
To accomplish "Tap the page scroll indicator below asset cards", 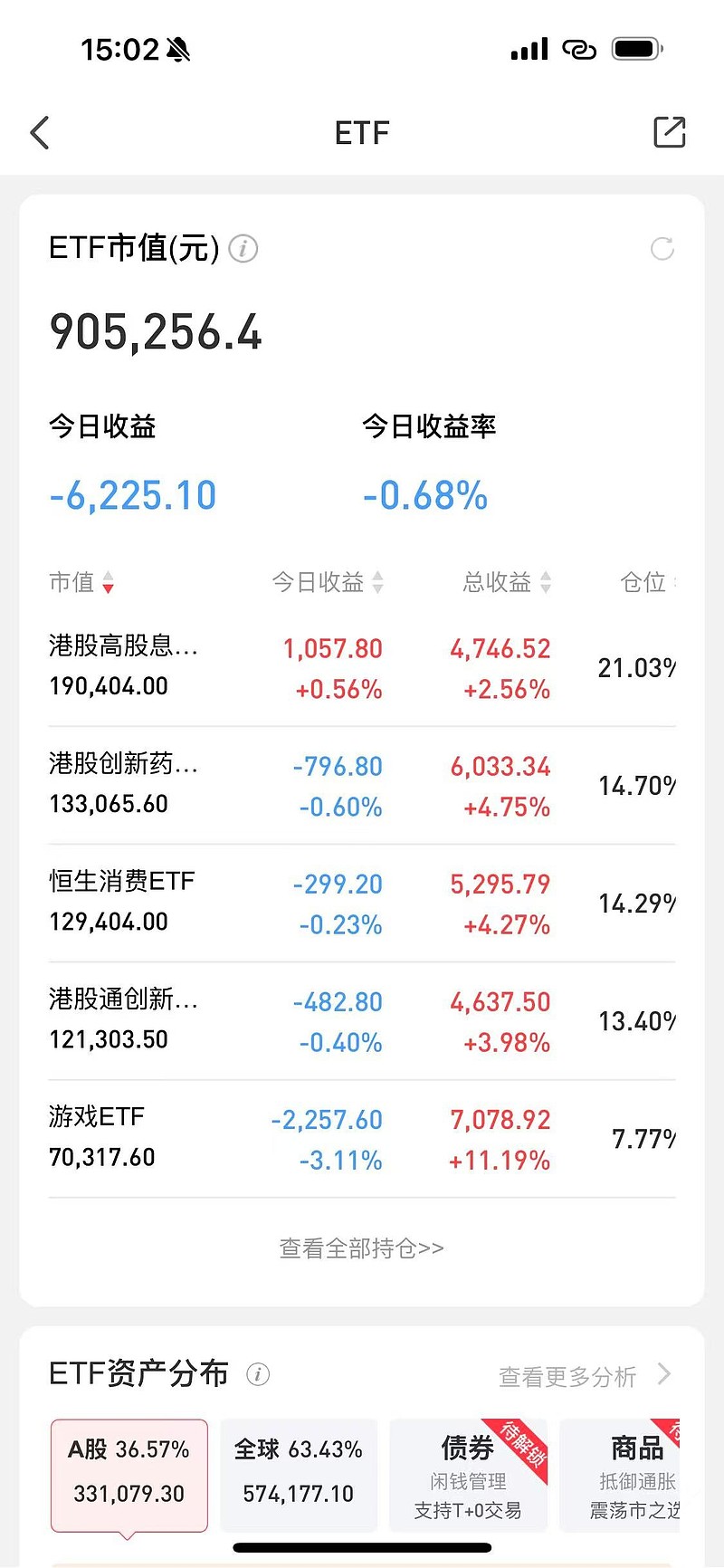I will click(362, 1547).
